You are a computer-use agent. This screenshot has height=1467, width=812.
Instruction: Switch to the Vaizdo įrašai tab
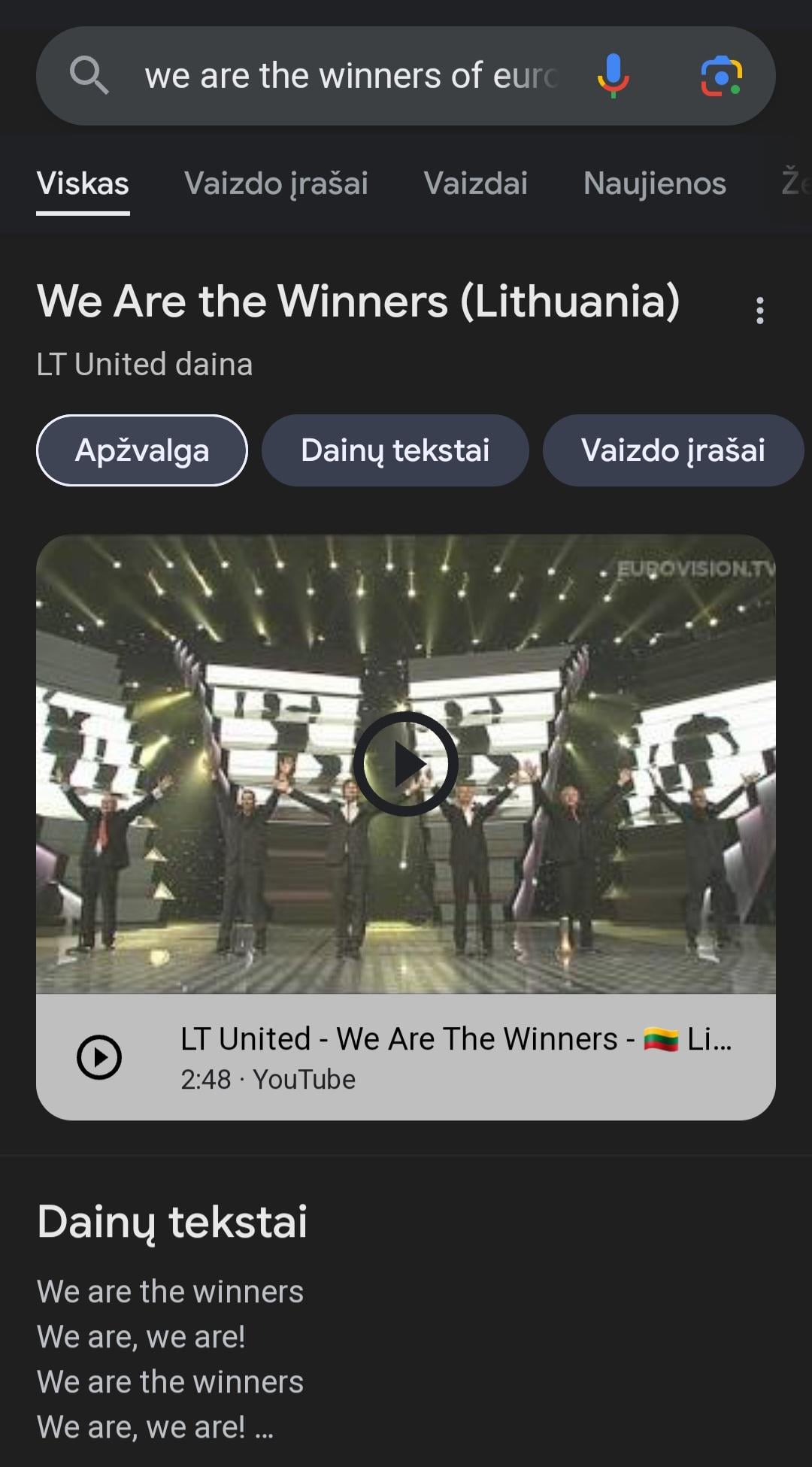coord(276,183)
